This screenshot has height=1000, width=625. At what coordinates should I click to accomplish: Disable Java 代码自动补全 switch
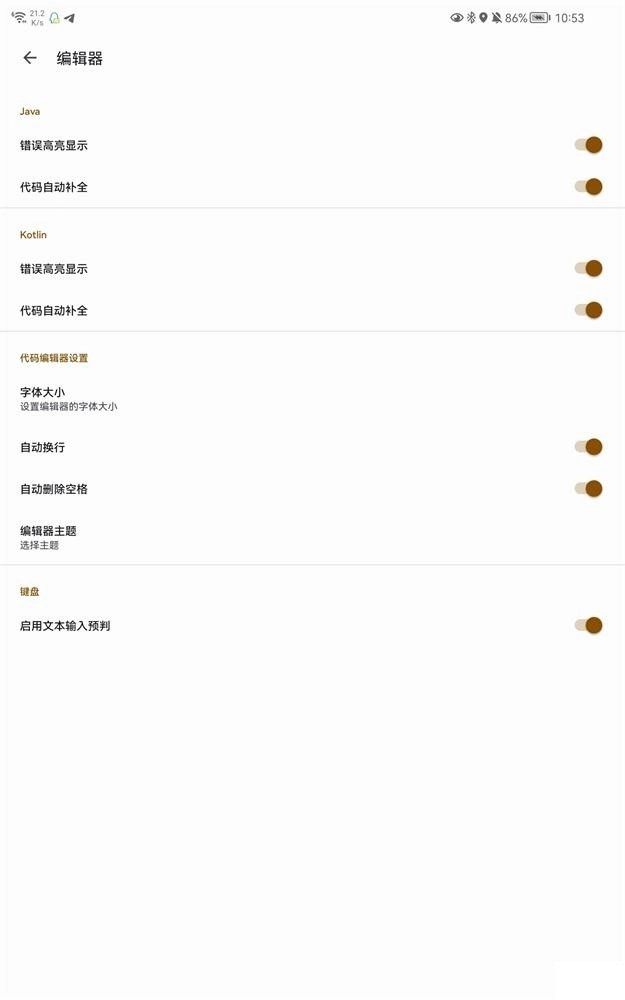(x=588, y=187)
